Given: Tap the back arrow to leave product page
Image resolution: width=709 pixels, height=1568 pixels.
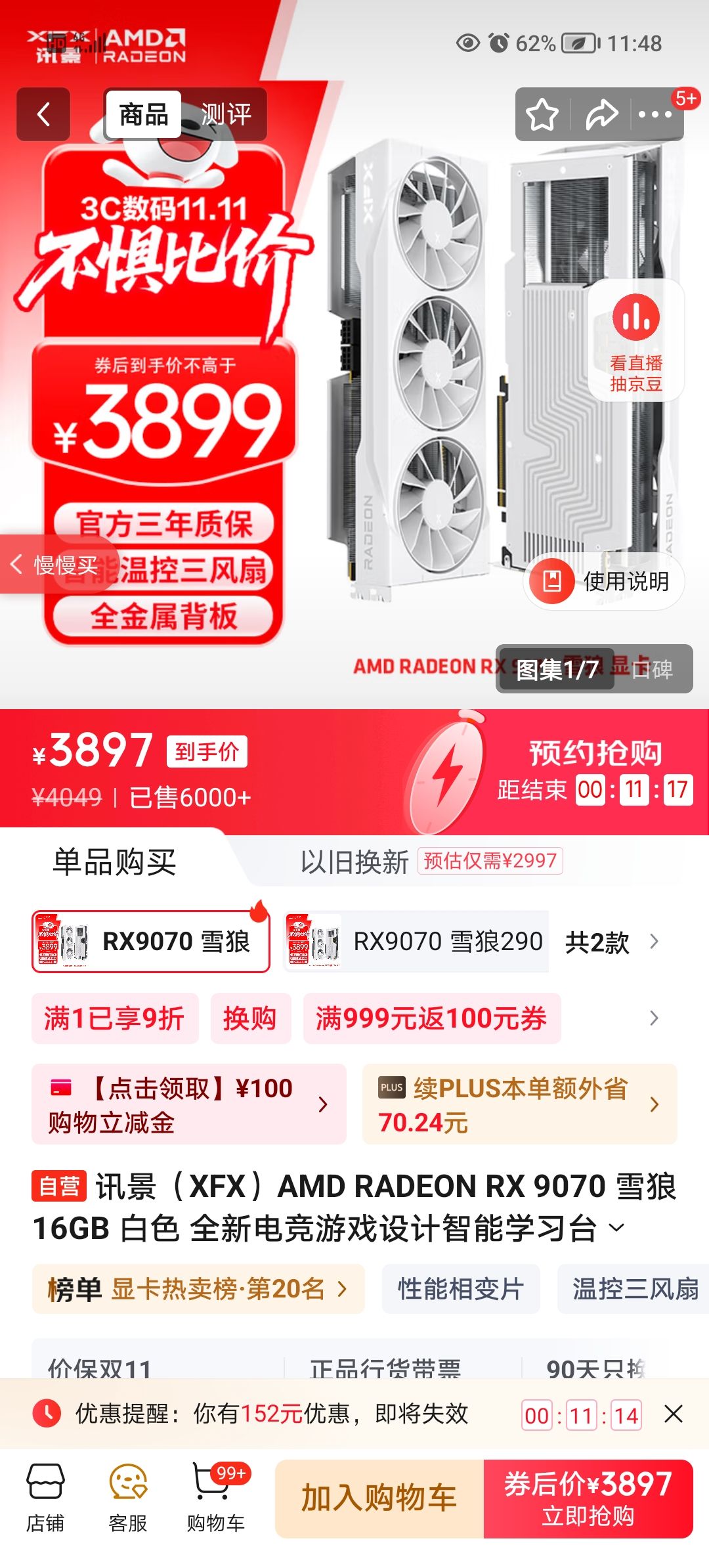Looking at the screenshot, I should click(x=42, y=114).
